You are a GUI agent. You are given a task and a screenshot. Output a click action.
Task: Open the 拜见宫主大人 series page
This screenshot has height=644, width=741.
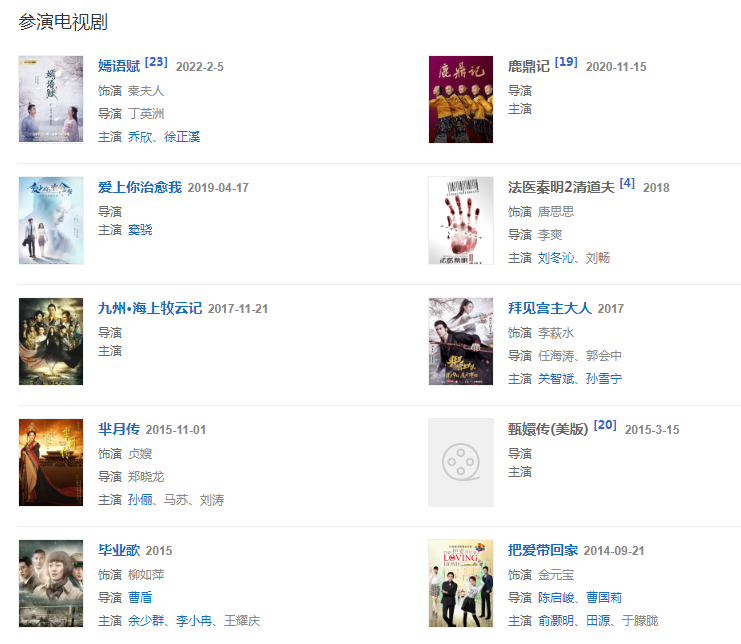point(550,309)
